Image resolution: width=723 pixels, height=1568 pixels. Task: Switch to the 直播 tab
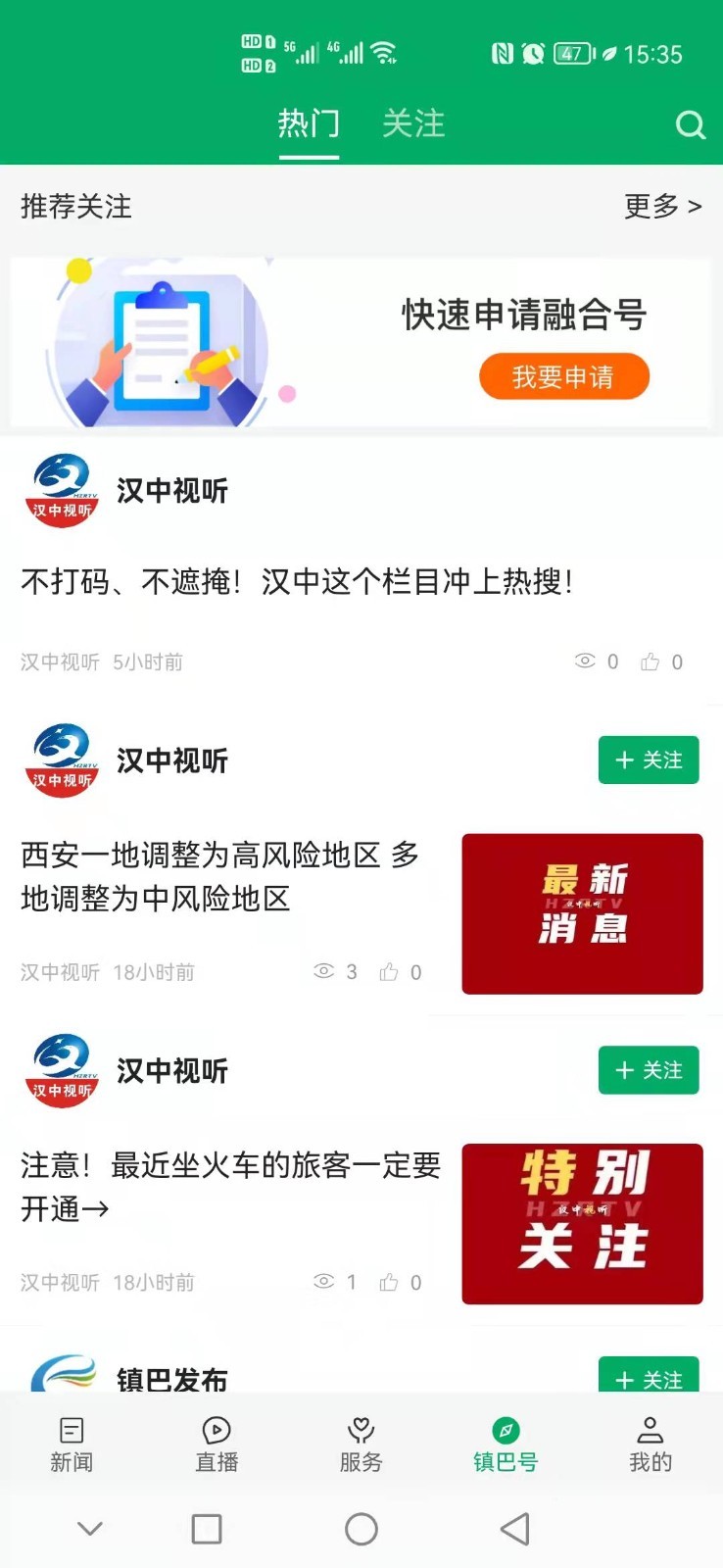[217, 1444]
